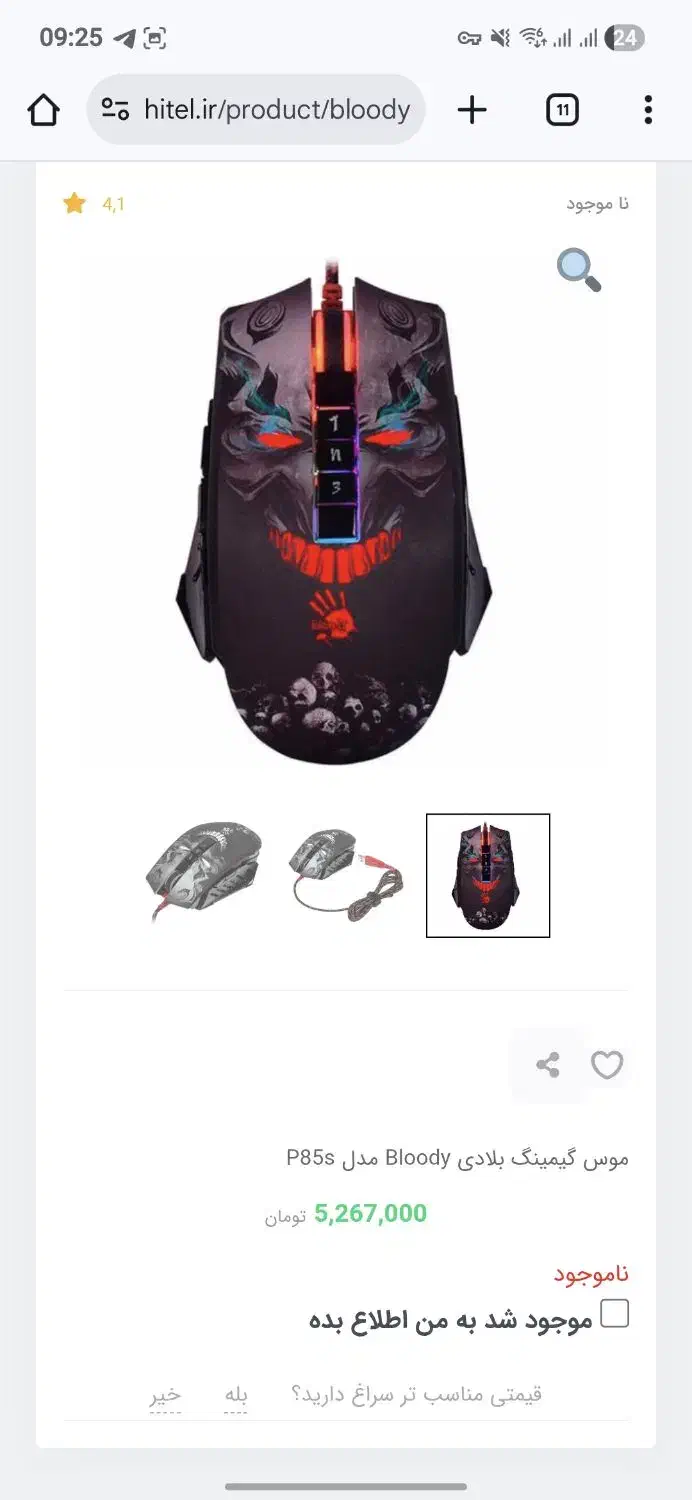Screen dimensions: 692x1500
Task: Select the top-view mouse thumbnail
Action: point(488,876)
